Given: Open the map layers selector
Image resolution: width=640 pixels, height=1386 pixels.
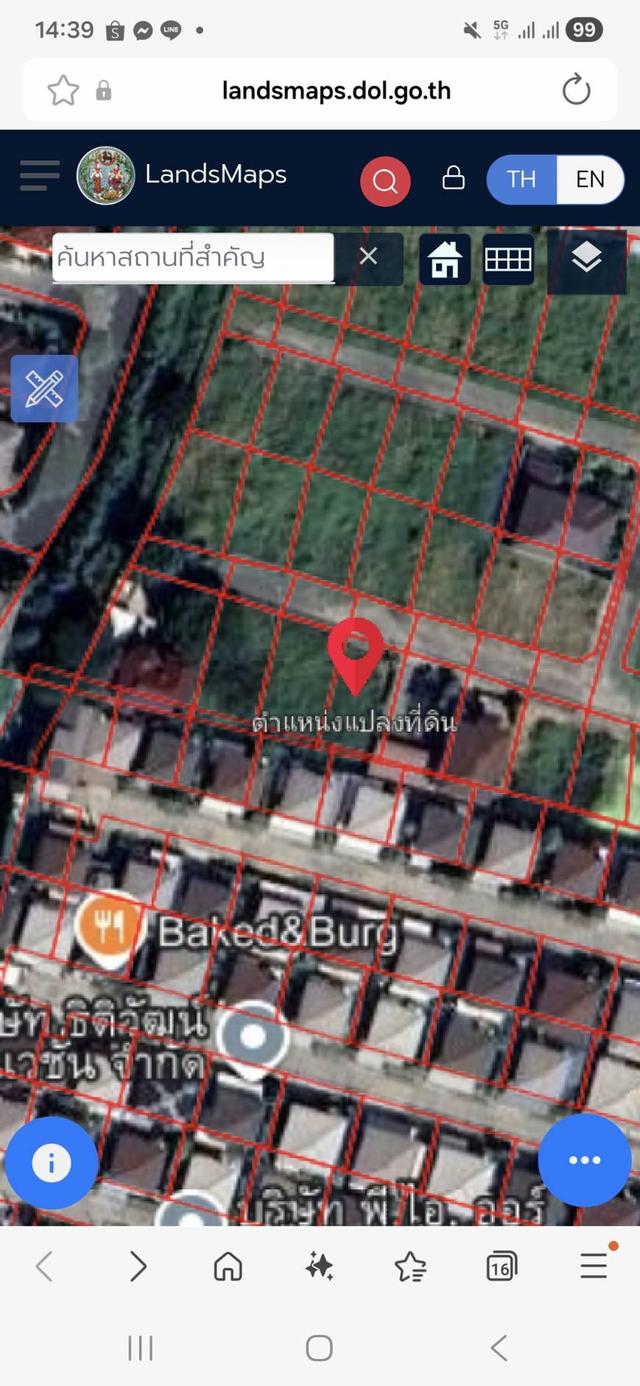Looking at the screenshot, I should [586, 259].
